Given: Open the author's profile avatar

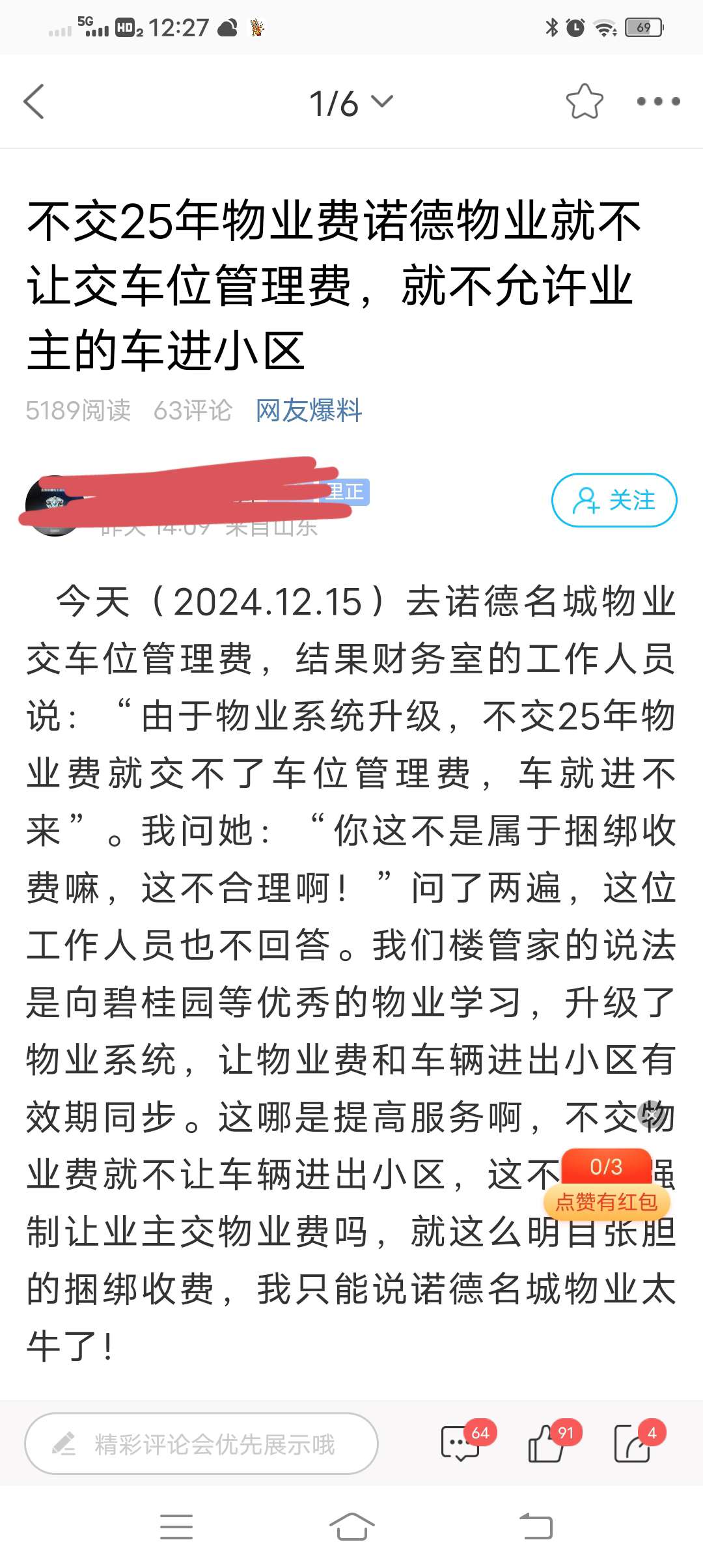Looking at the screenshot, I should (52, 506).
